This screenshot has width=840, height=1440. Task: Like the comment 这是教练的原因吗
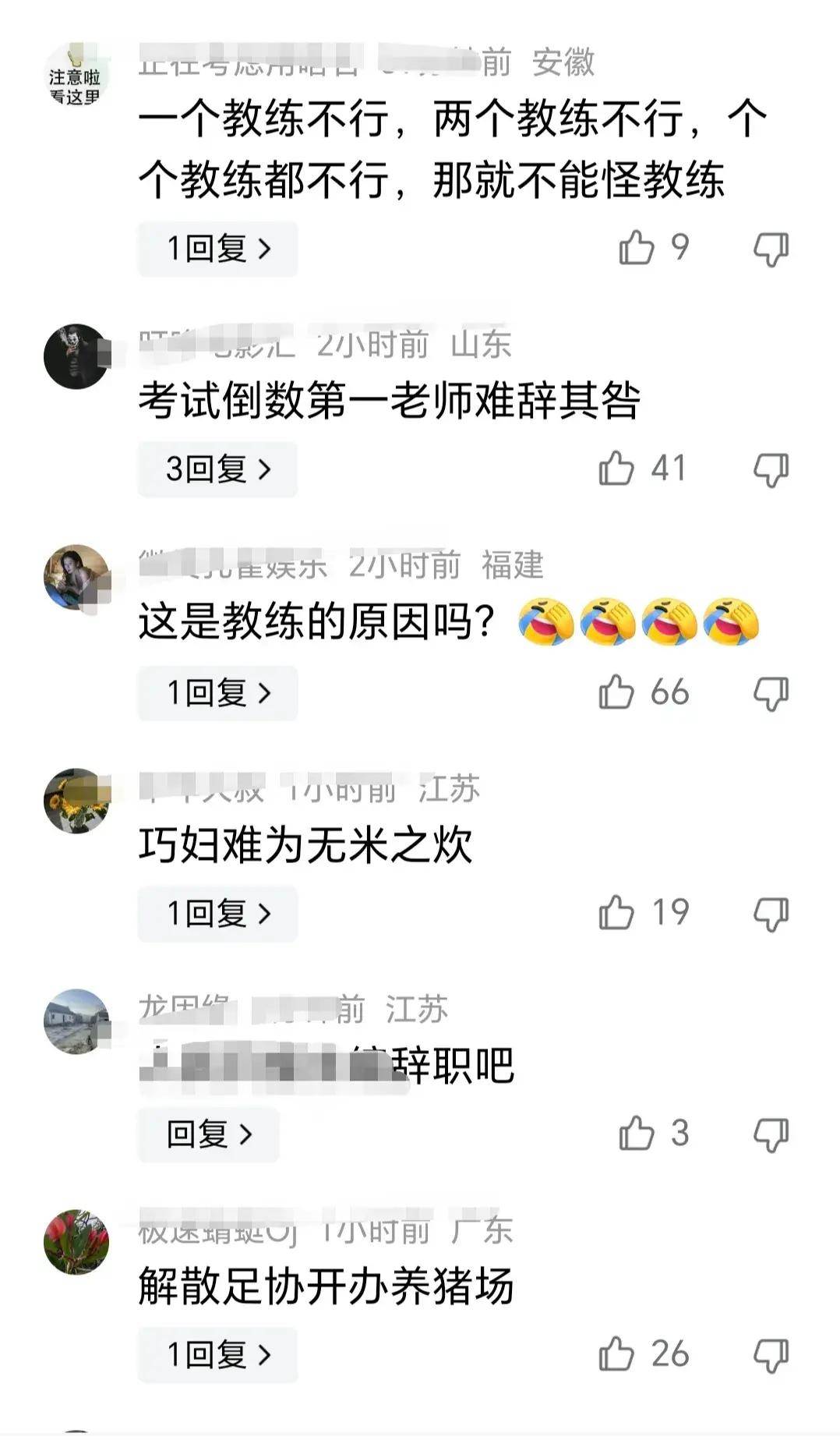616,692
